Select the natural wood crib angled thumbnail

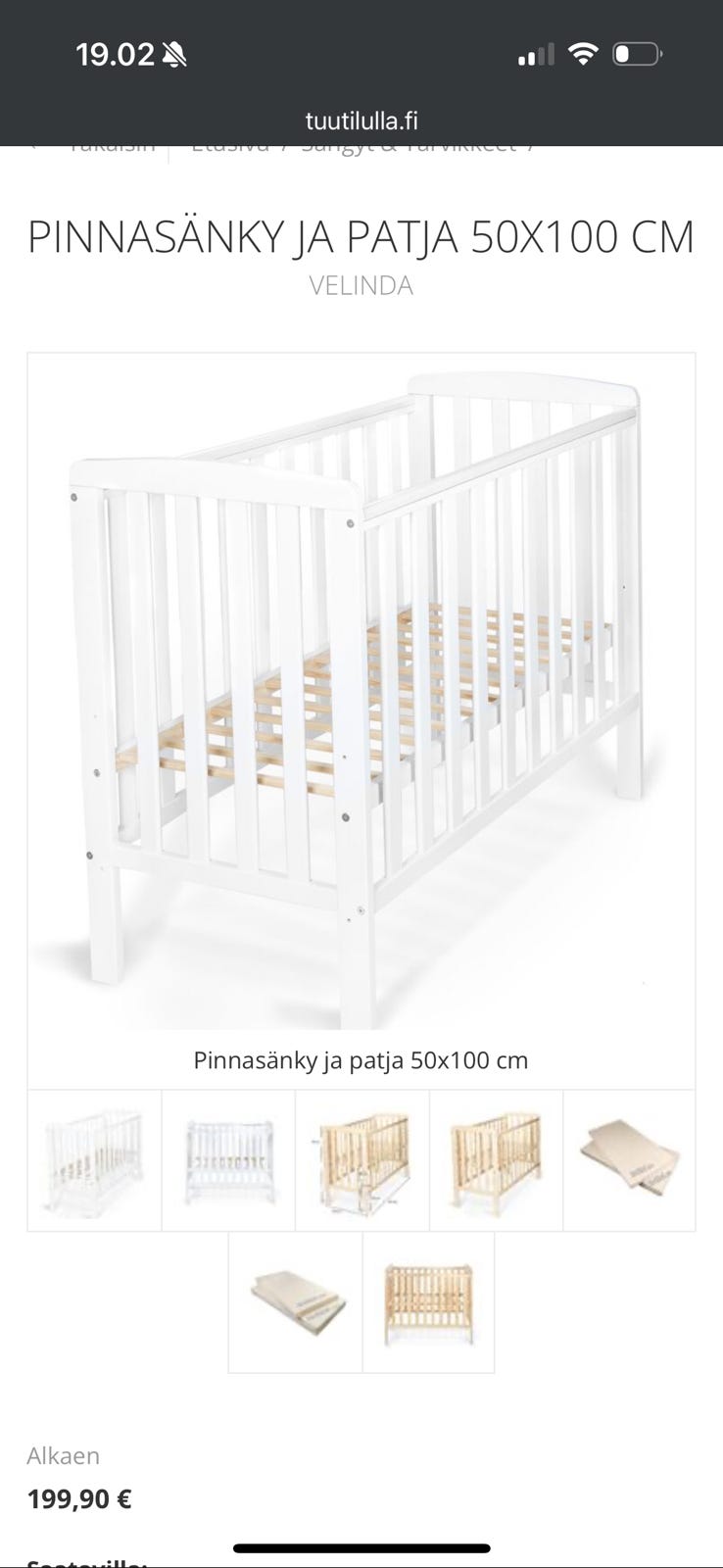[x=496, y=1160]
